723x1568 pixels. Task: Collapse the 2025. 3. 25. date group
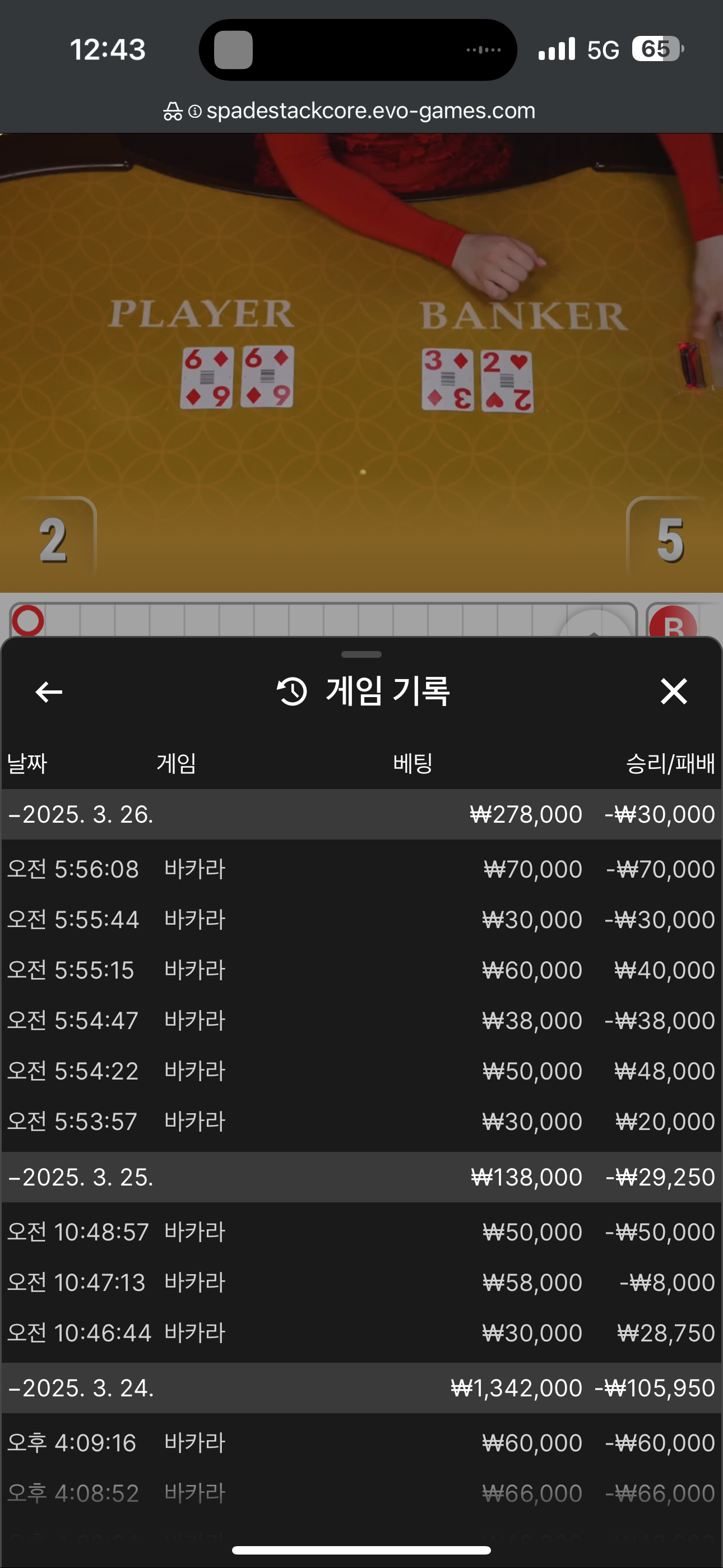(82, 1177)
